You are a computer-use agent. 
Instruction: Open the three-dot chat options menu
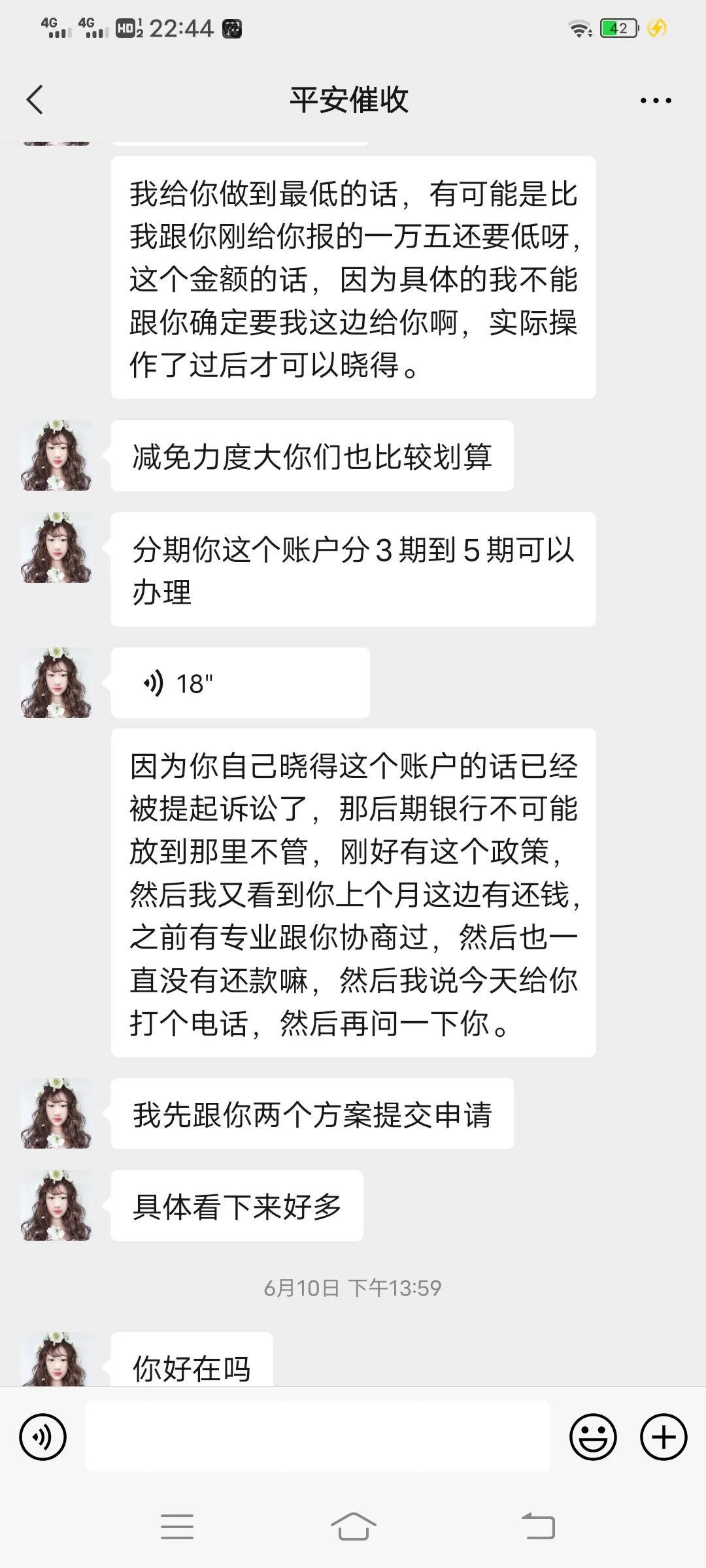(655, 100)
